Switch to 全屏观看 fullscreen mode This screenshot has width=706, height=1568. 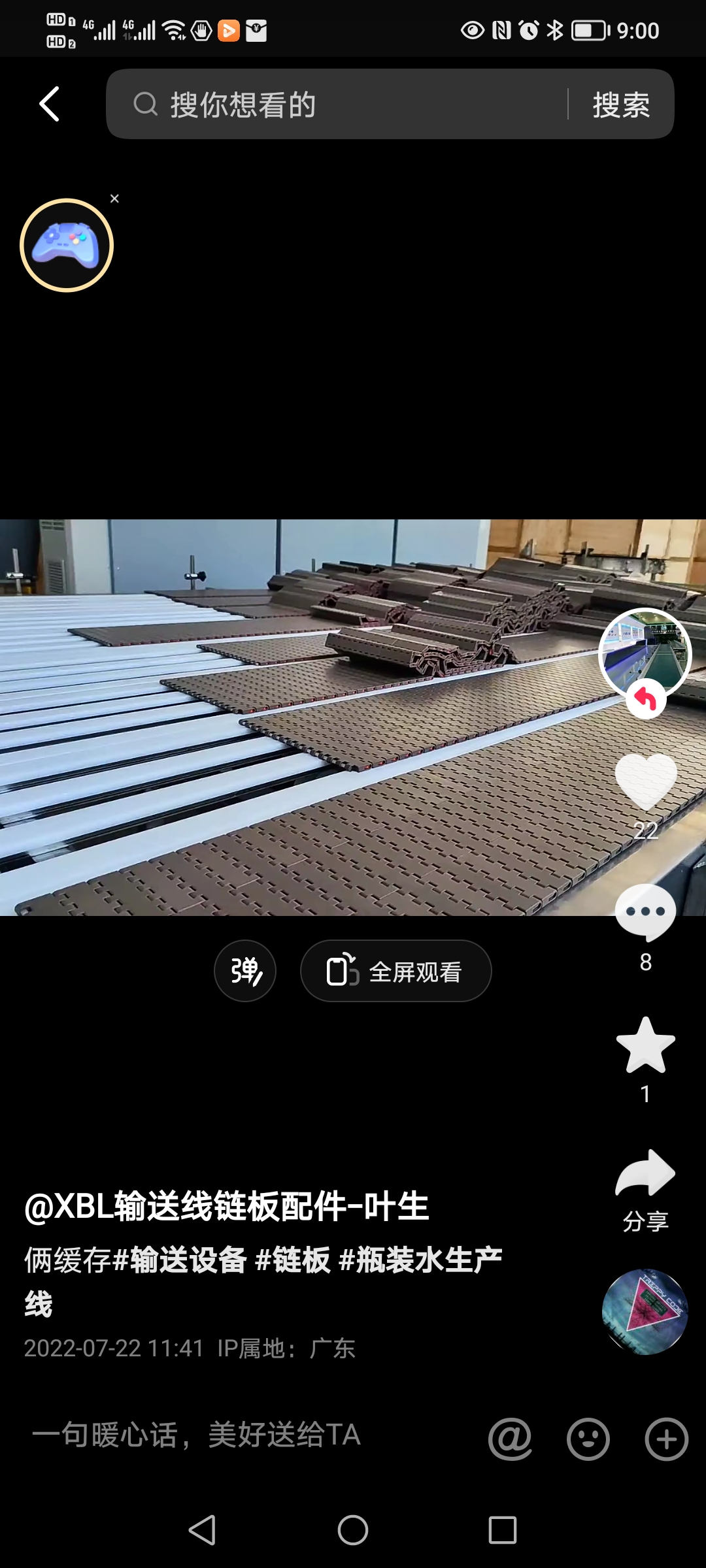(x=395, y=971)
